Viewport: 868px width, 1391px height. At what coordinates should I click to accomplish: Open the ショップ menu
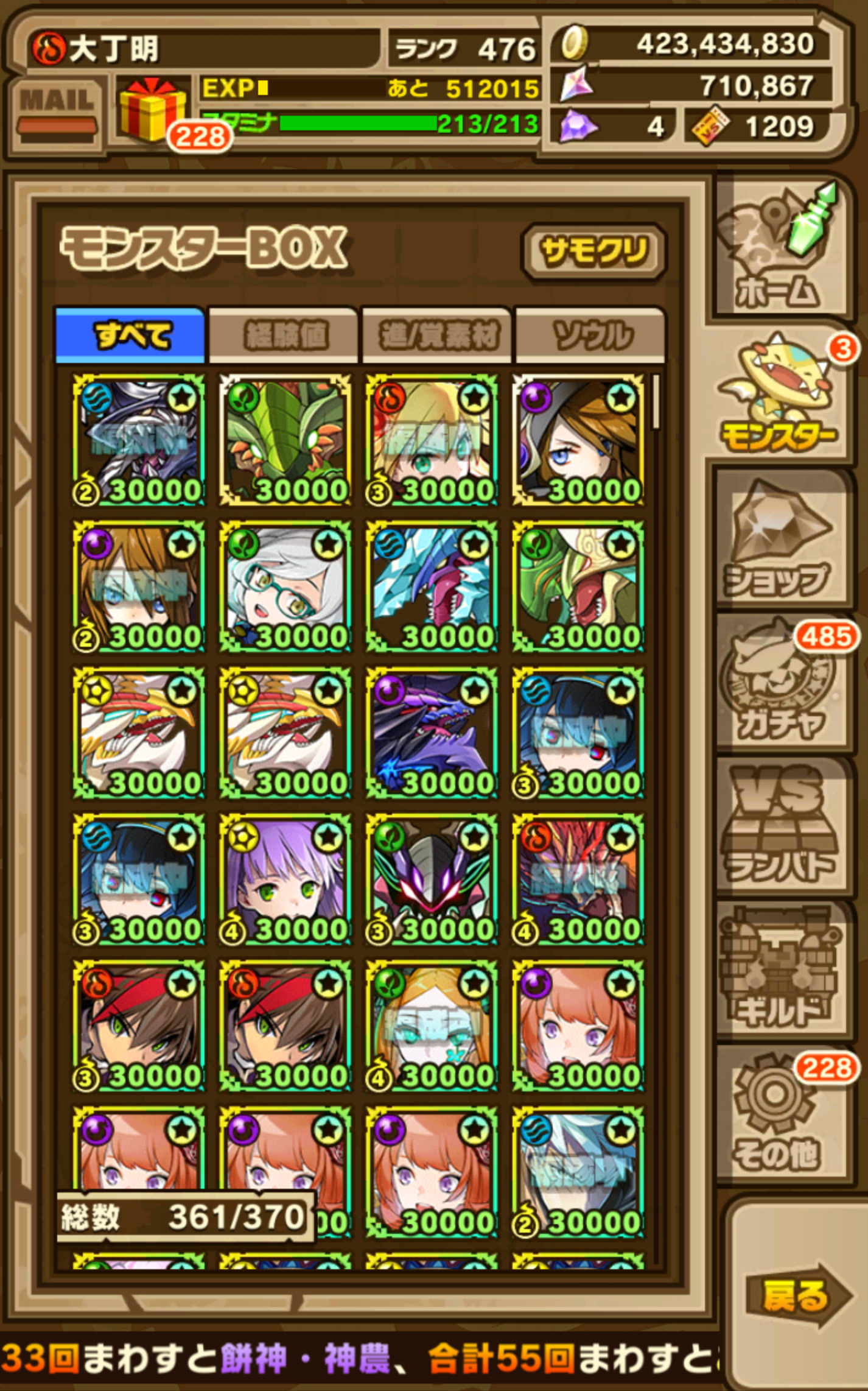pyautogui.click(x=780, y=539)
